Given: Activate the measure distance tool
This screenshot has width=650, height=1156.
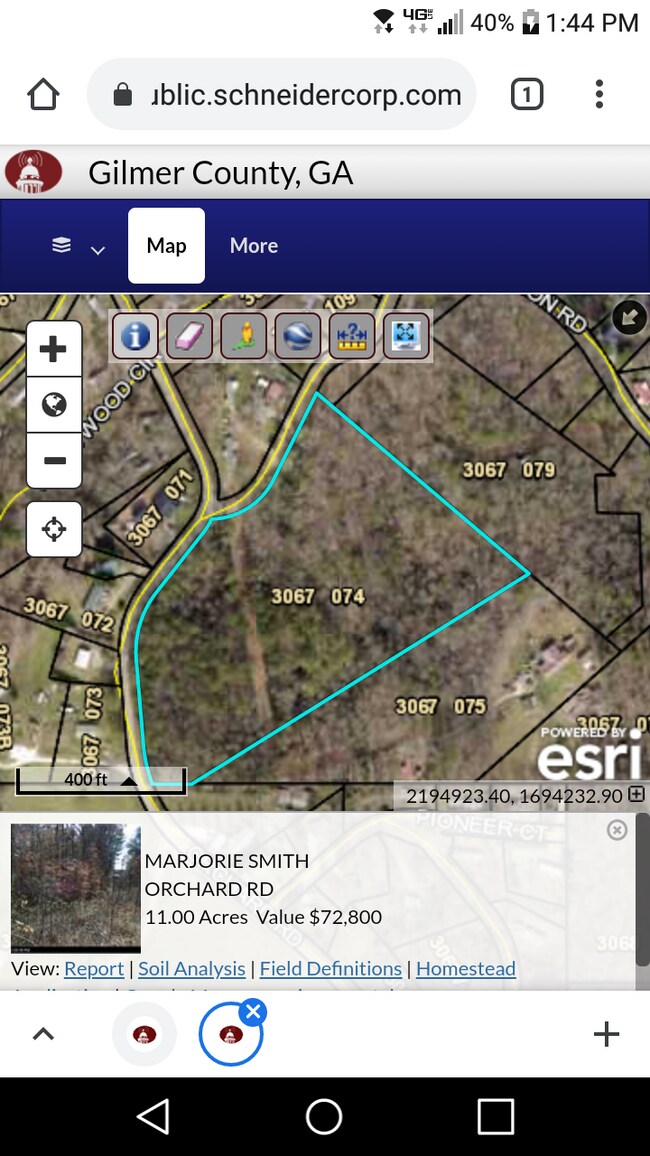Looking at the screenshot, I should (x=351, y=335).
